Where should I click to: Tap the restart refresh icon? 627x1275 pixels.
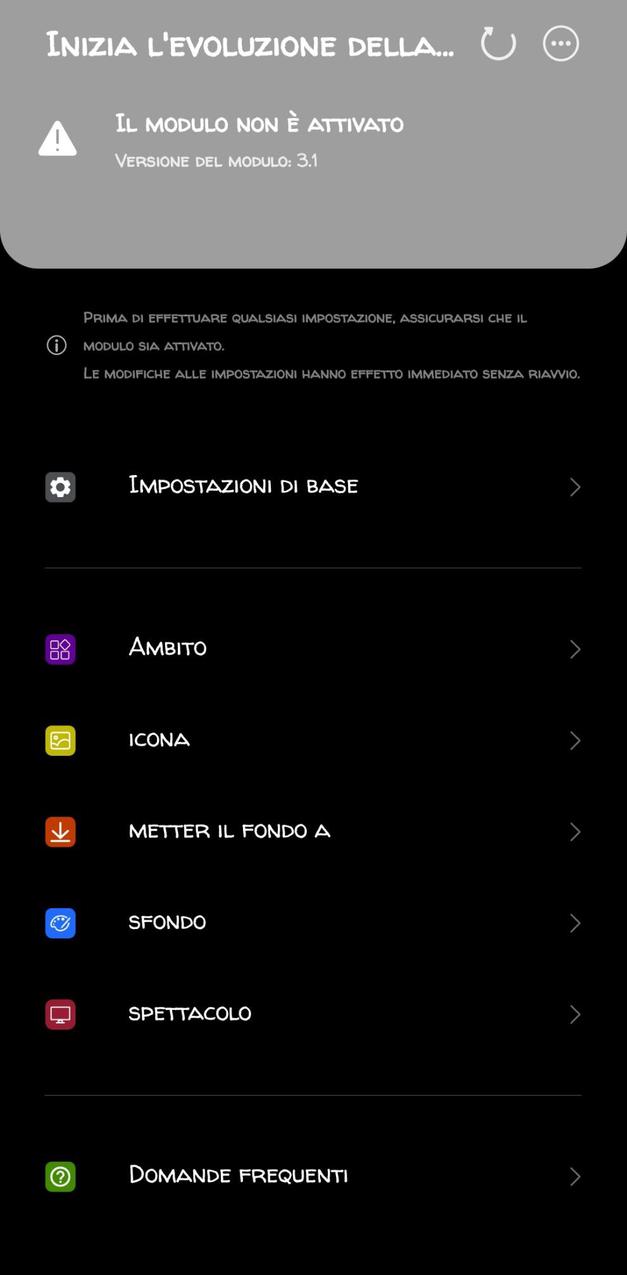pos(498,44)
